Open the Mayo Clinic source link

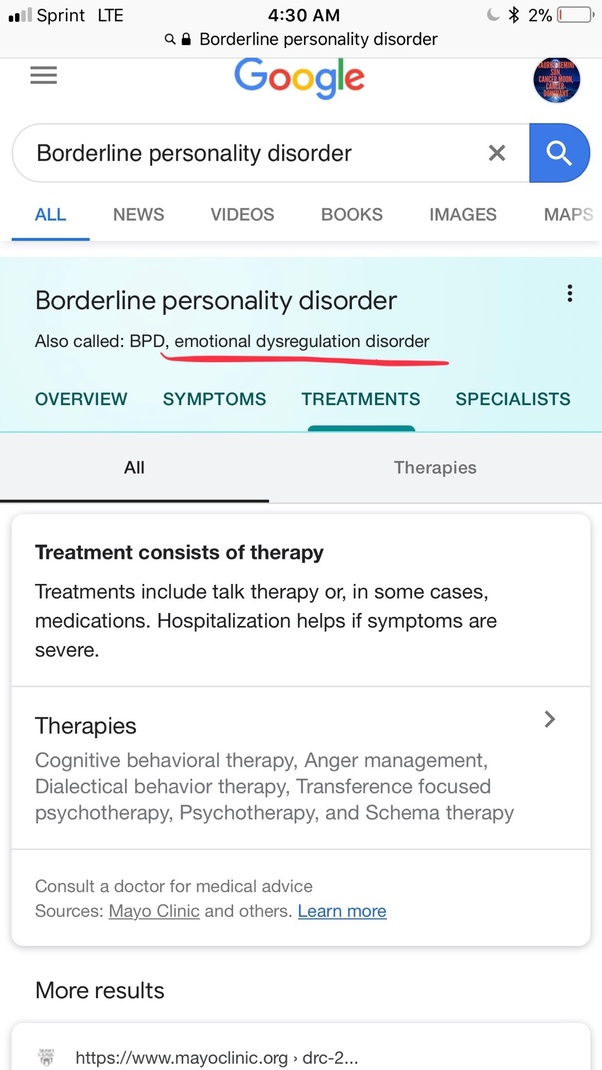154,911
